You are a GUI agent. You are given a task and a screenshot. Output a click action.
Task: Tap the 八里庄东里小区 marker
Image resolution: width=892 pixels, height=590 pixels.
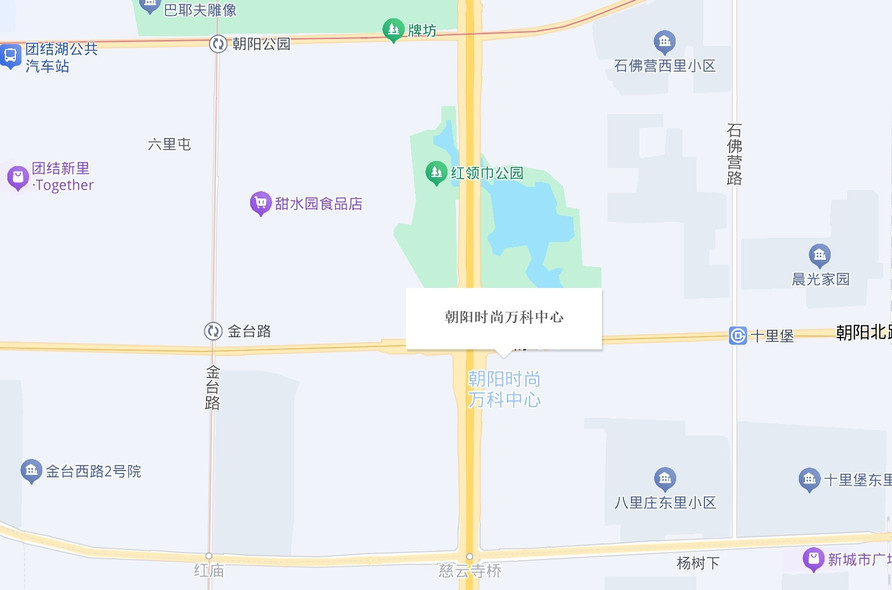pyautogui.click(x=665, y=479)
